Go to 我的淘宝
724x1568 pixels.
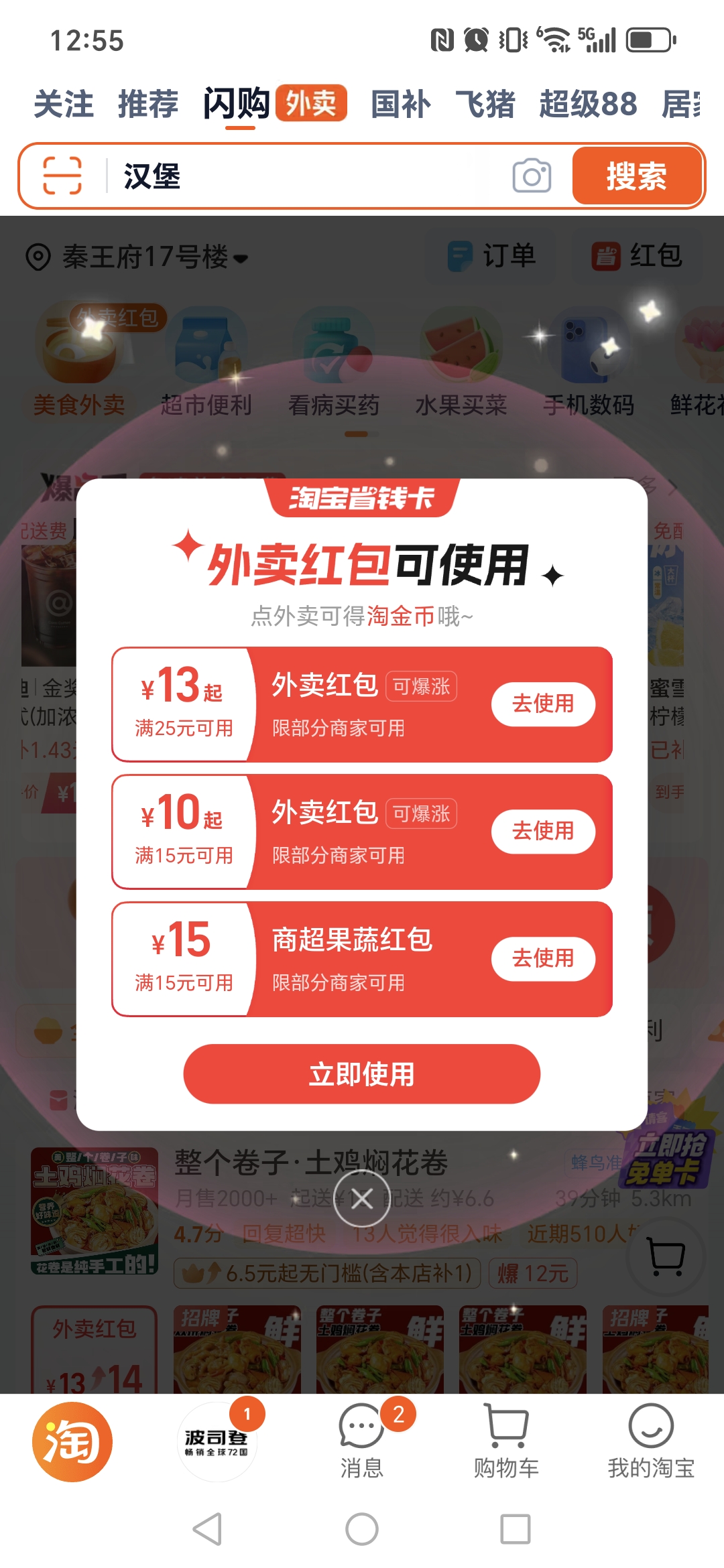(650, 1441)
